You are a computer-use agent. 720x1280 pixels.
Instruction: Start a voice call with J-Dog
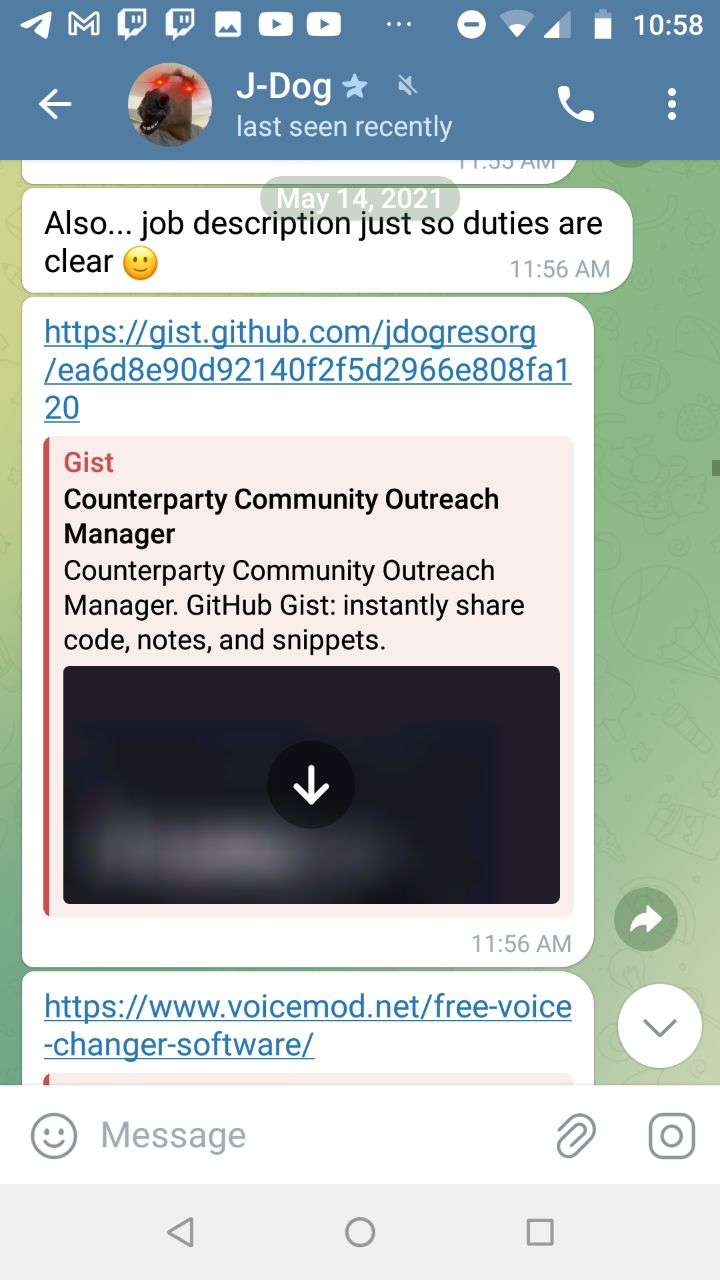pos(576,104)
